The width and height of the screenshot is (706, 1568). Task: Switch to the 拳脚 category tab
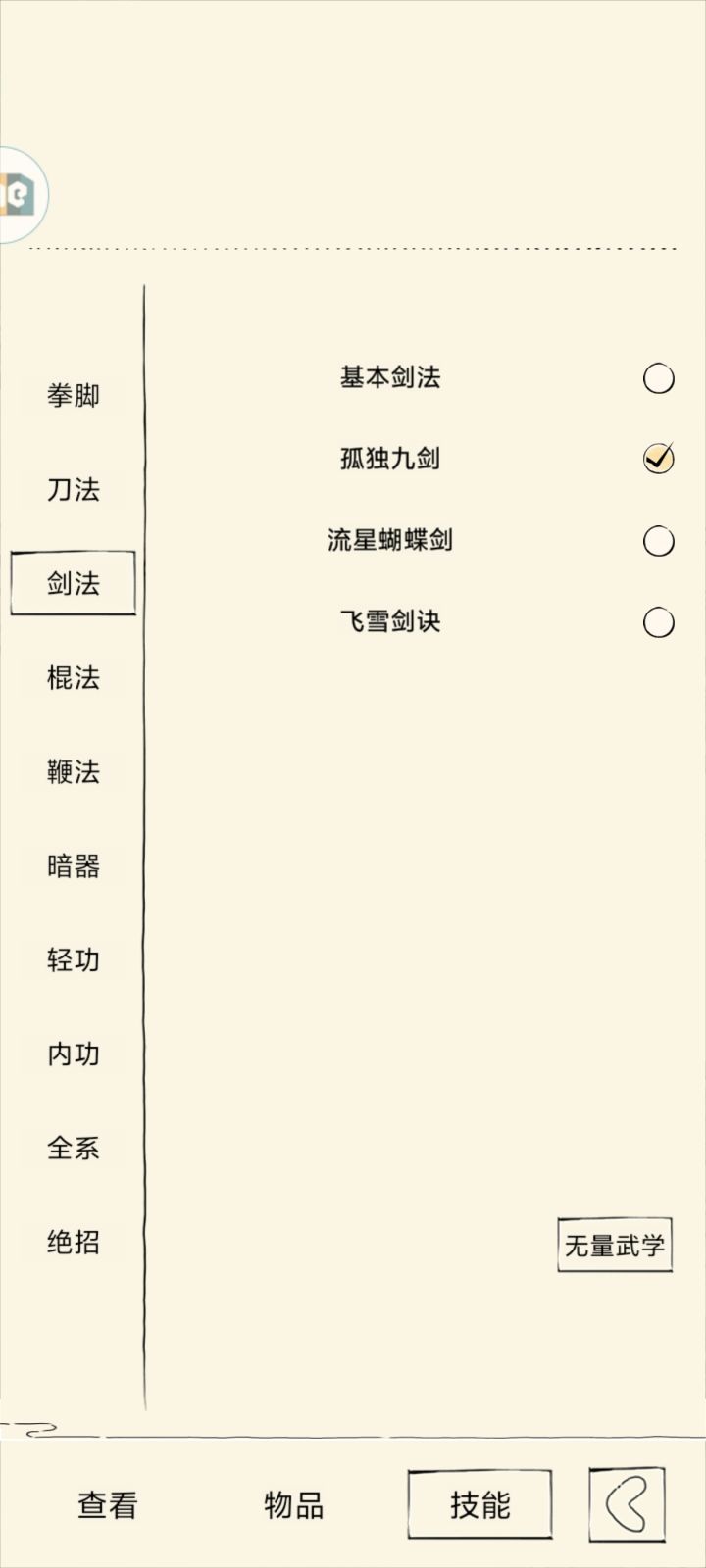[x=74, y=396]
